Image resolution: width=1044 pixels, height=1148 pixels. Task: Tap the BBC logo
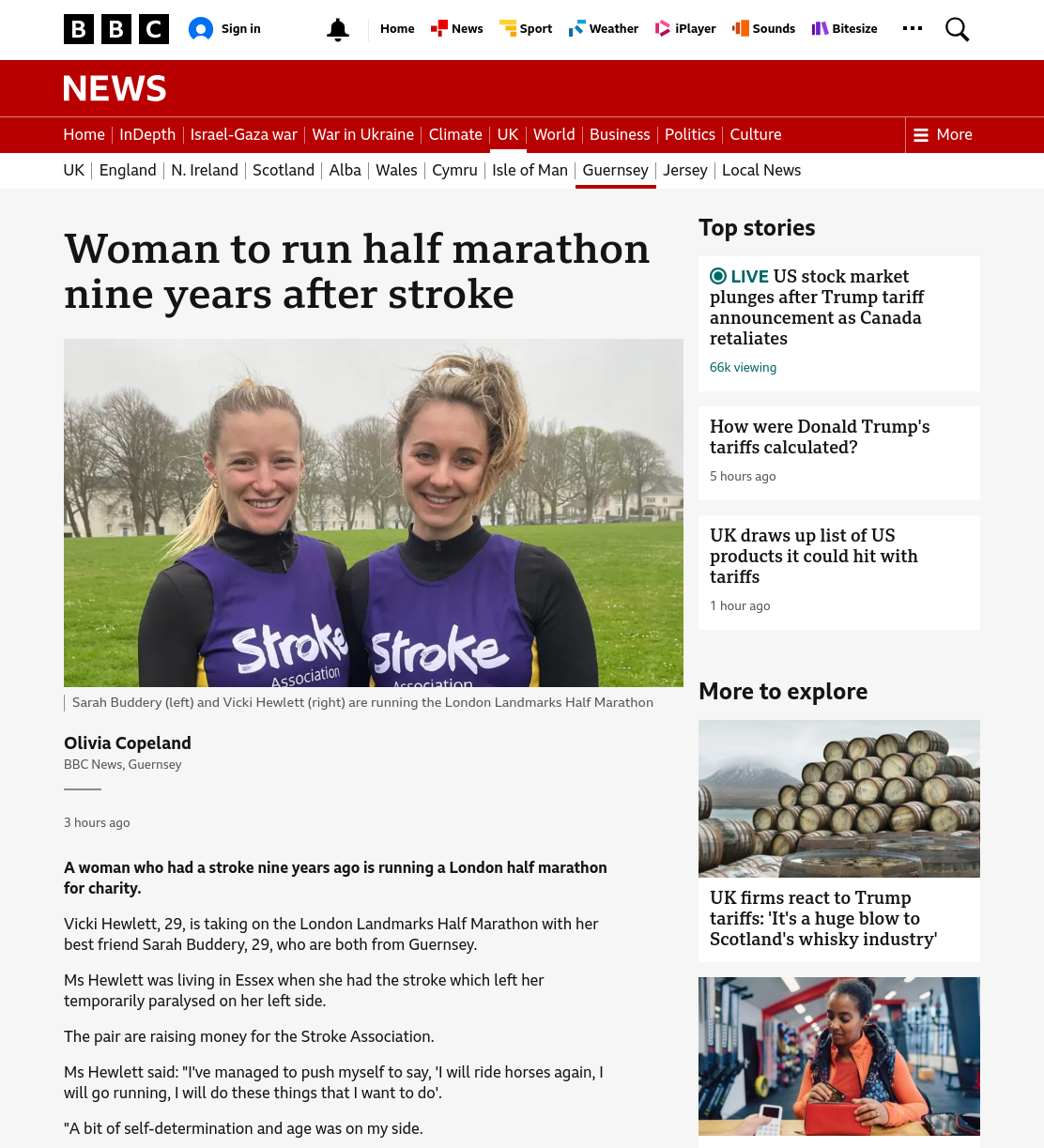pos(116,29)
